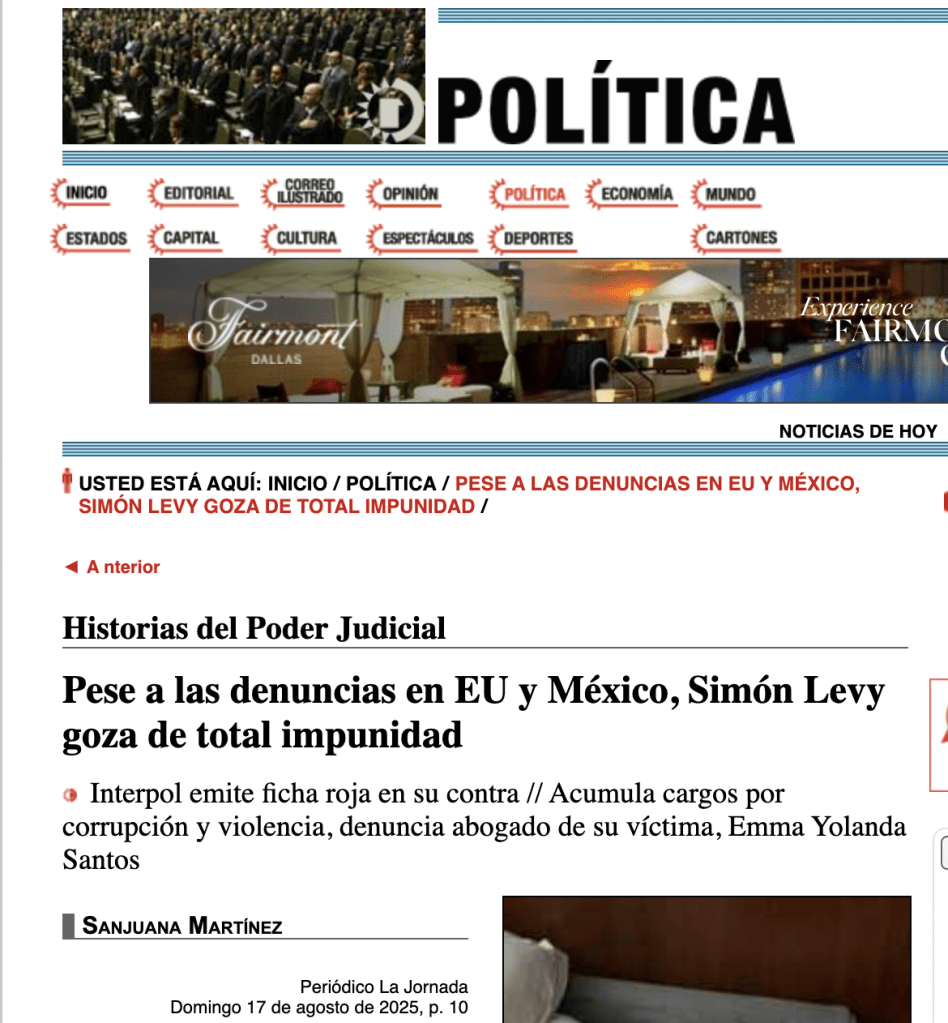Tap POLÍTICA in the breadcrumb trail

click(x=391, y=484)
